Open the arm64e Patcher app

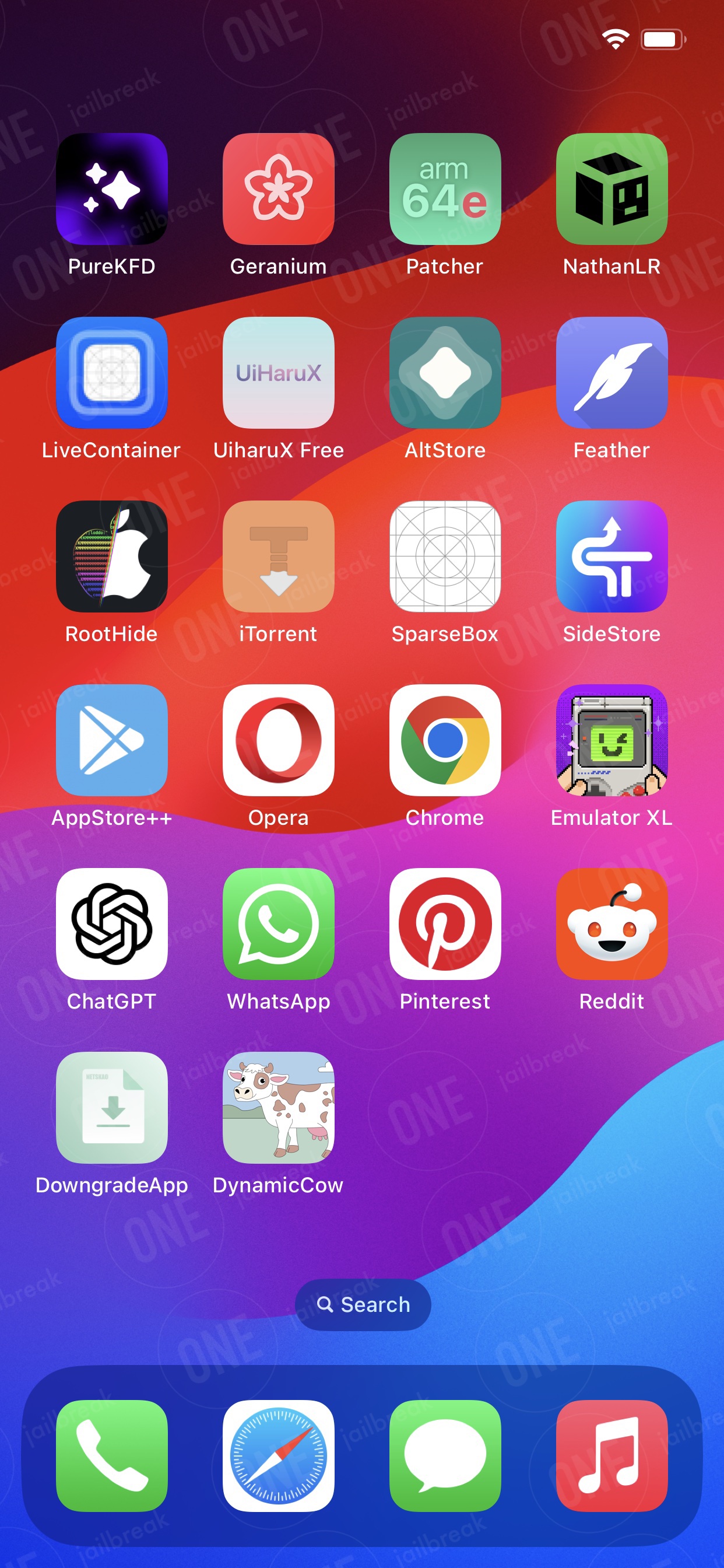click(445, 188)
